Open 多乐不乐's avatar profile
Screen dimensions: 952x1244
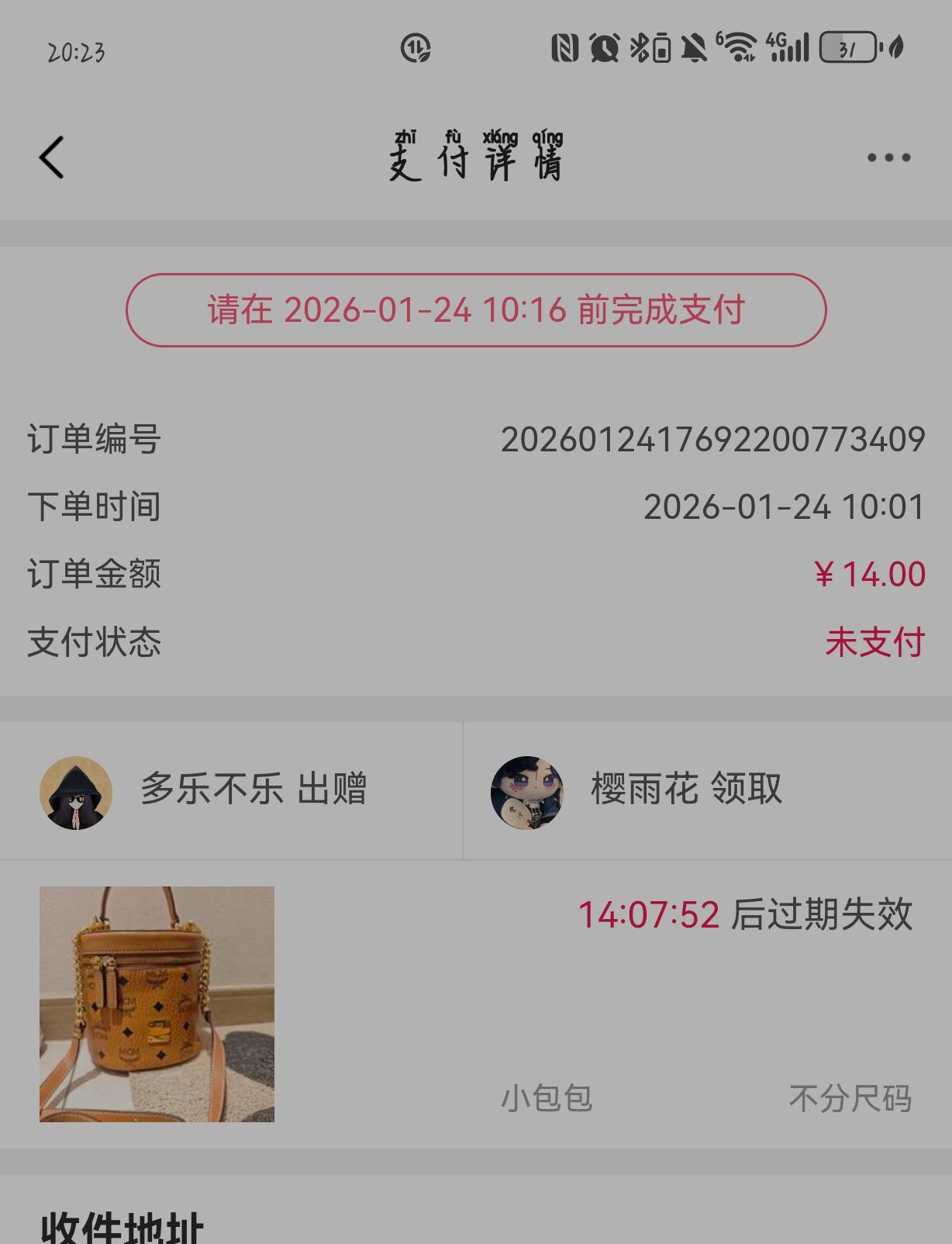pos(76,792)
